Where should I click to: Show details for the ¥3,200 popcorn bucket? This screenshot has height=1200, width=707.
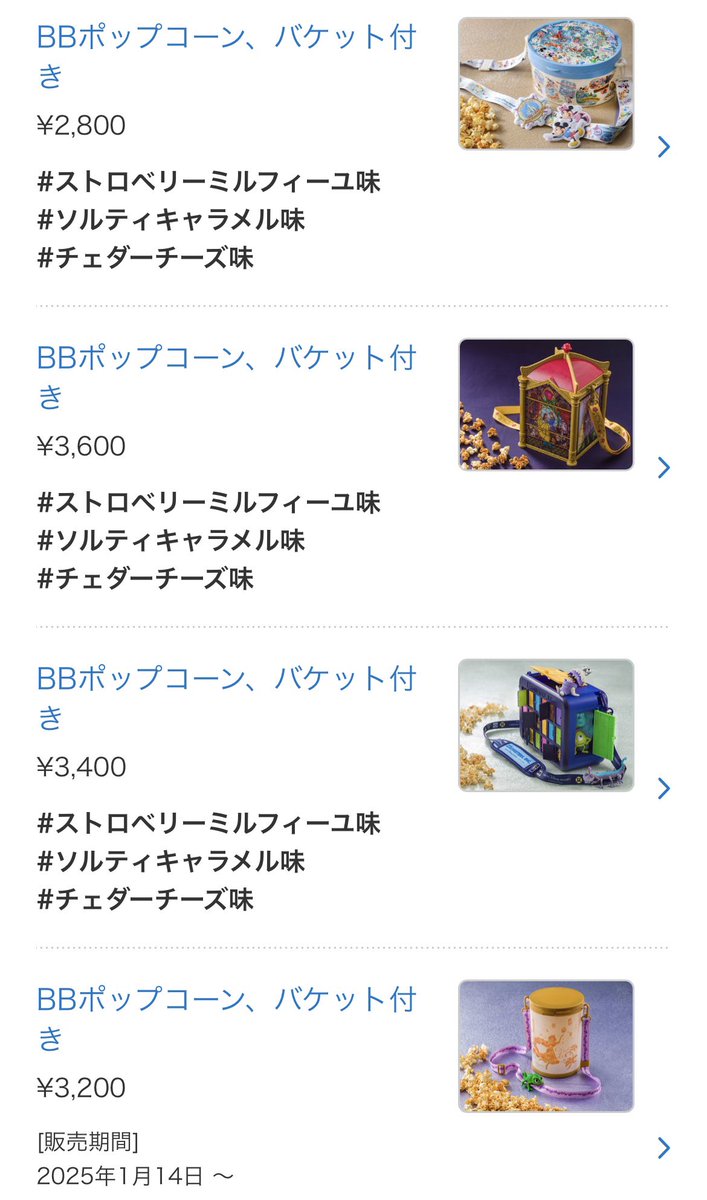[x=226, y=1019]
